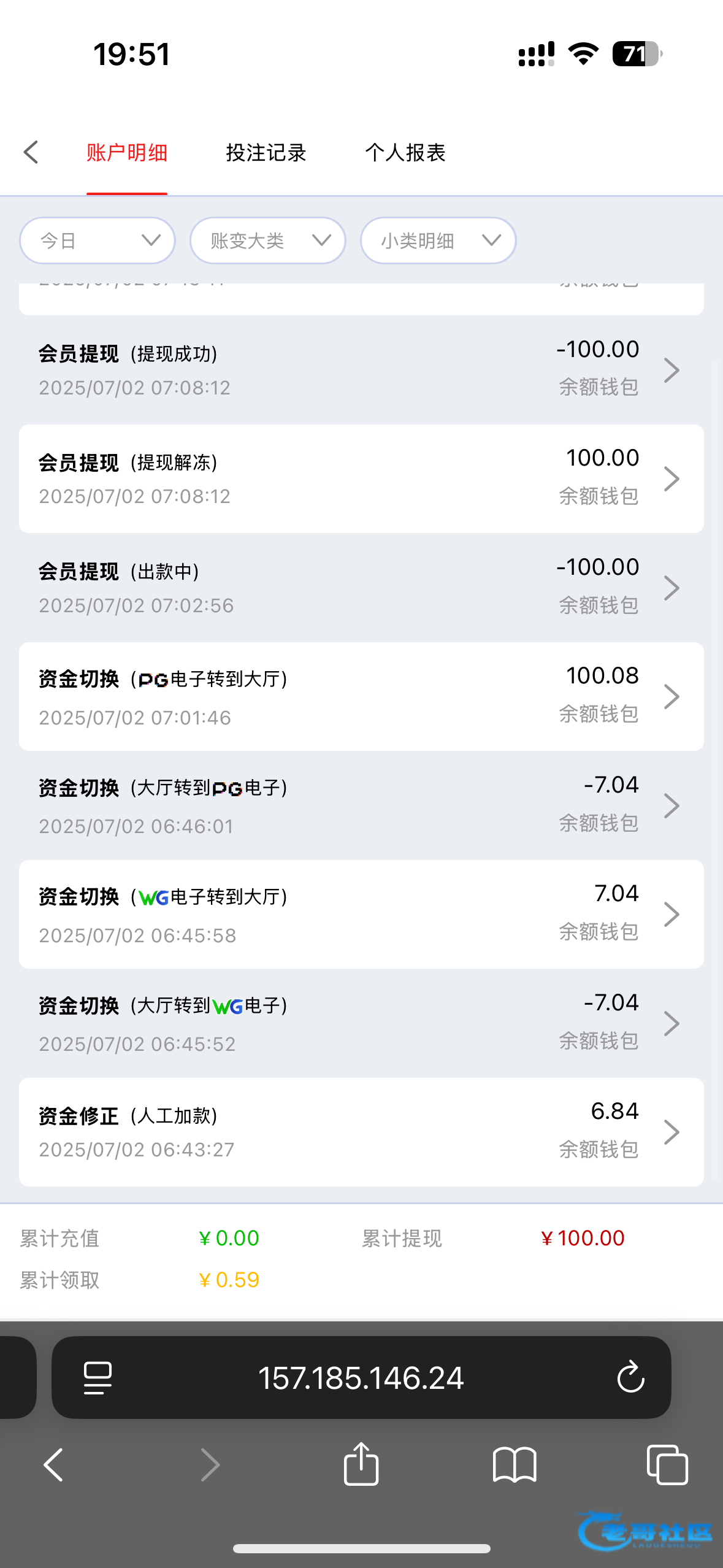
Task: Go back using the top-left arrow
Action: click(x=31, y=152)
